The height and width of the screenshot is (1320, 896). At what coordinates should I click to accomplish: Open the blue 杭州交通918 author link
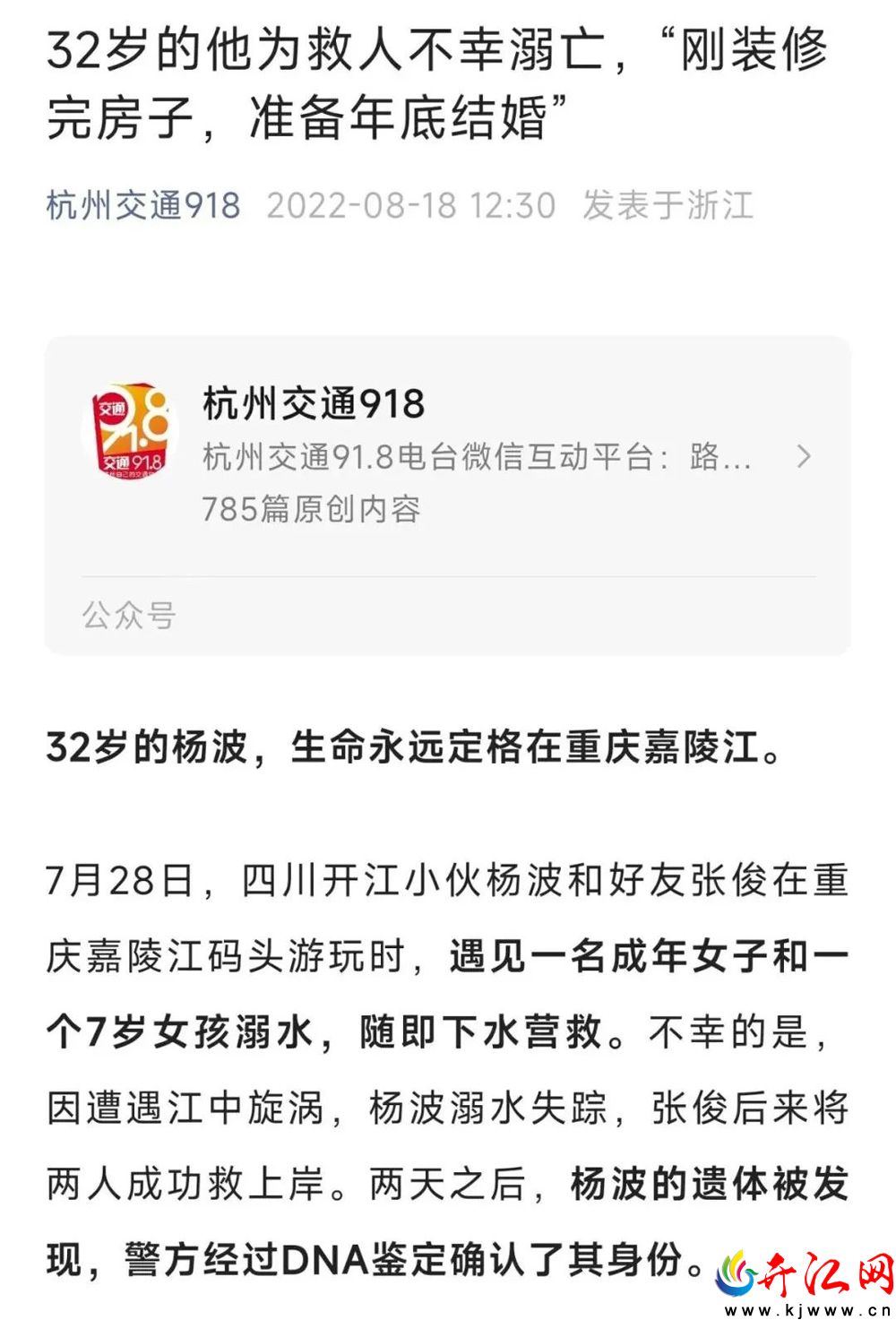coord(143,205)
